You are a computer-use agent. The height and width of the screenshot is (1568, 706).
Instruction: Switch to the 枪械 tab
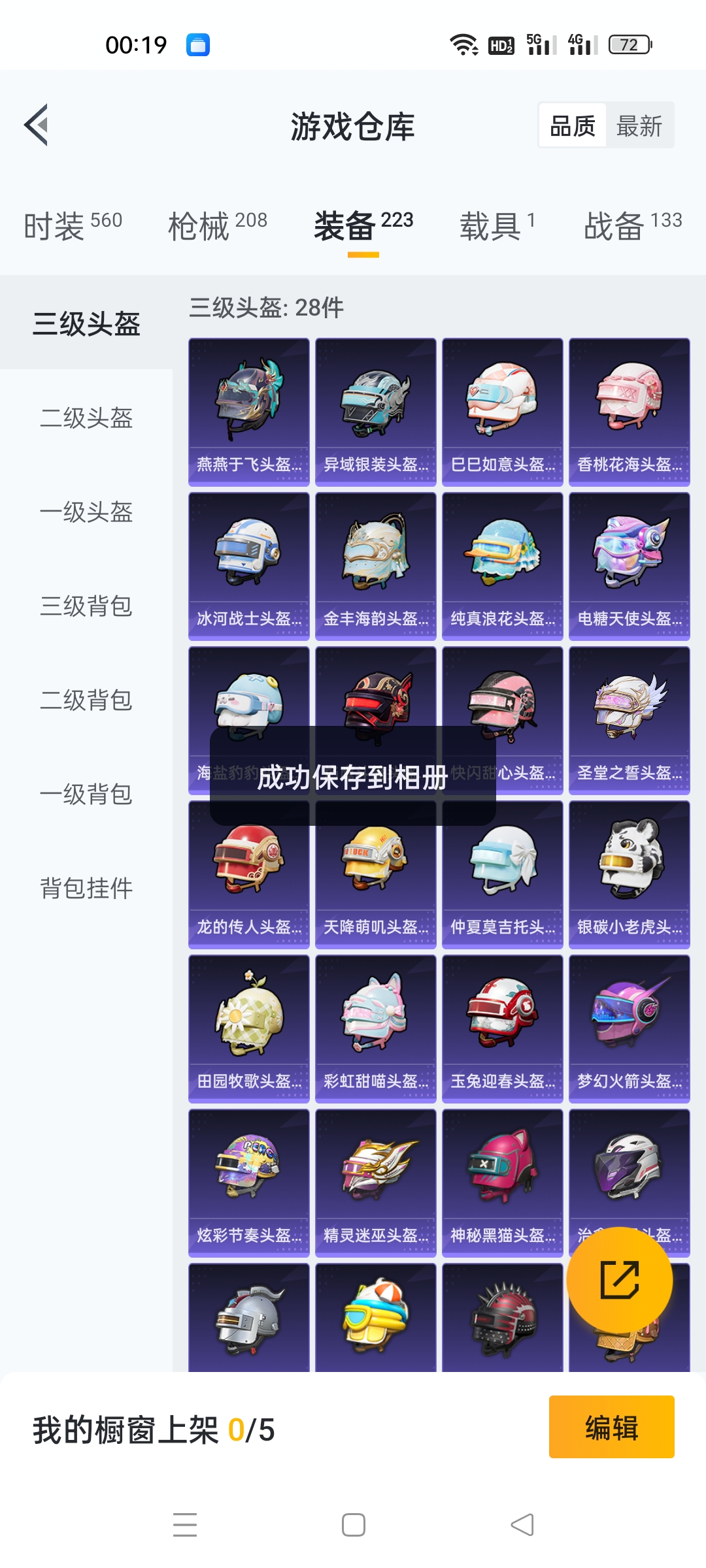click(x=218, y=225)
